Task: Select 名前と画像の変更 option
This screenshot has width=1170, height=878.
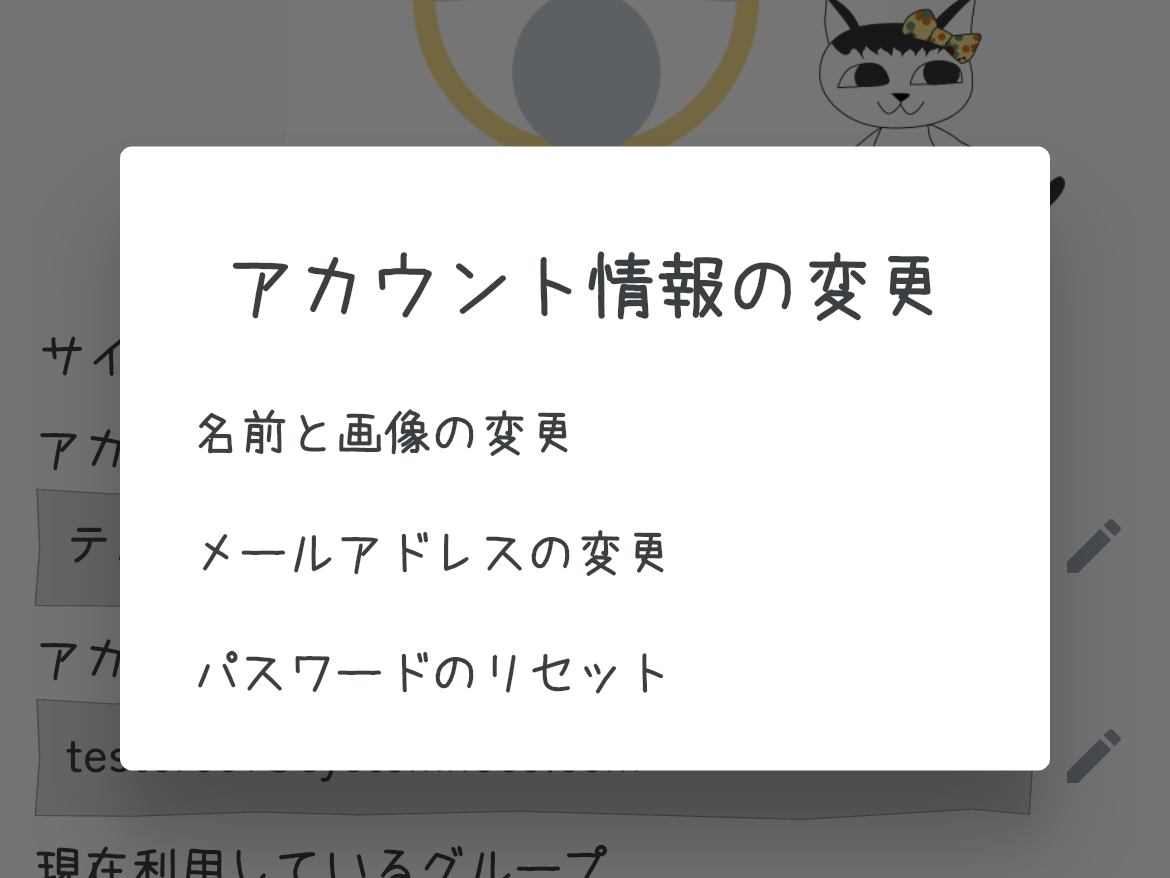Action: pos(384,434)
